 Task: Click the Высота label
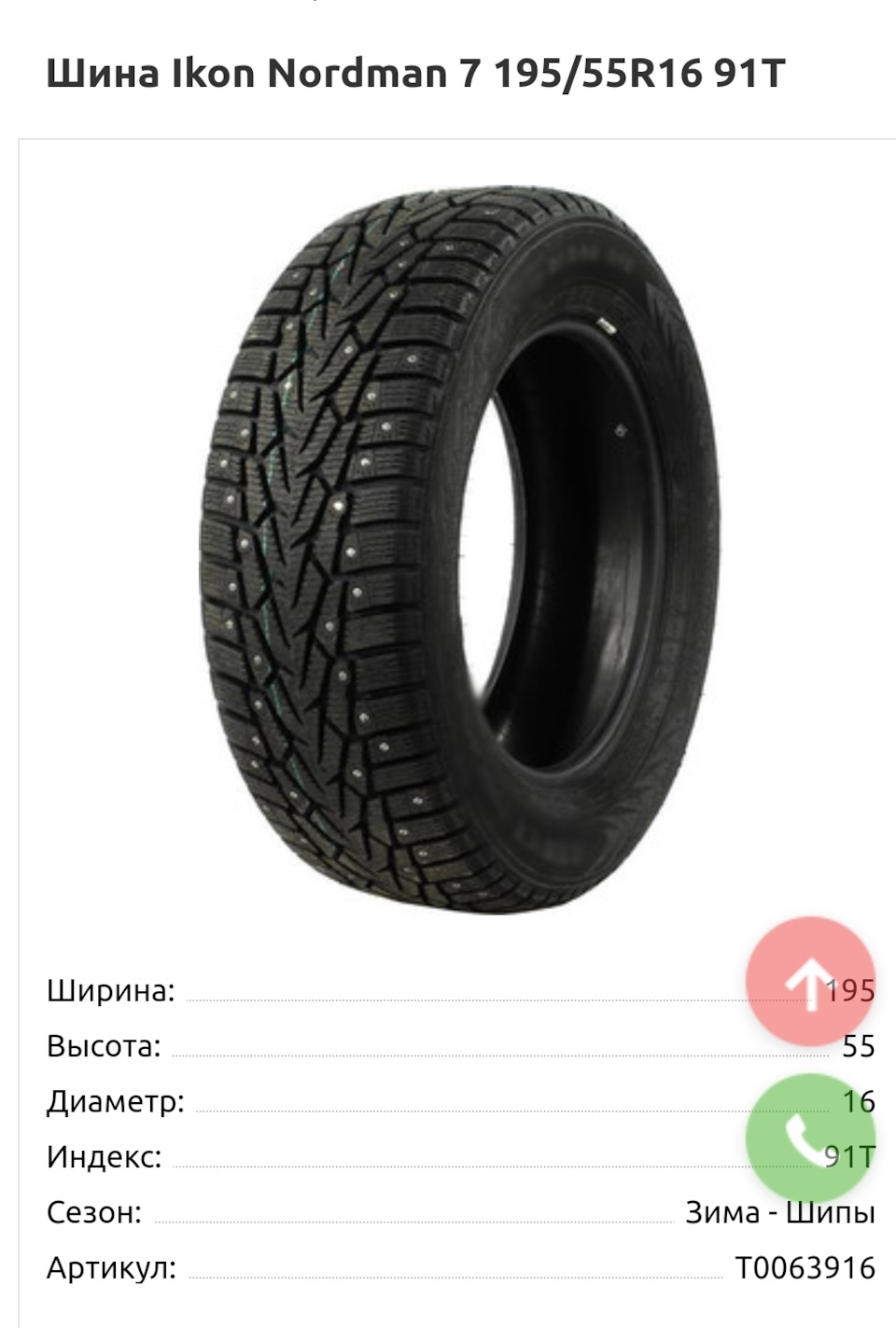(x=105, y=1048)
